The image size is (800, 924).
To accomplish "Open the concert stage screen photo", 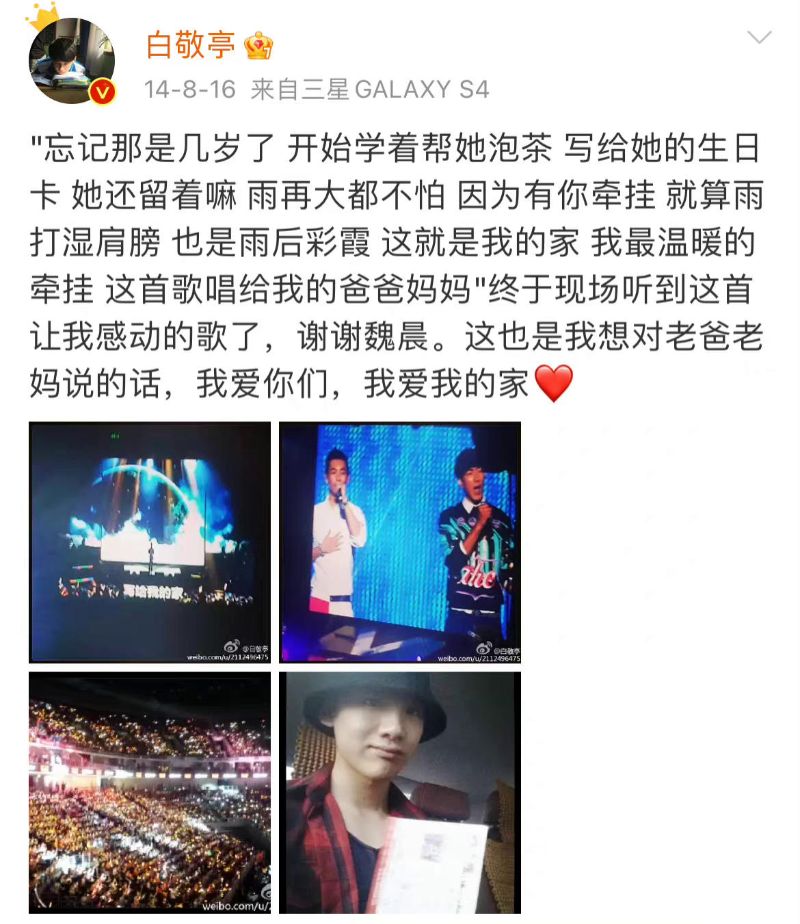I will (x=150, y=542).
